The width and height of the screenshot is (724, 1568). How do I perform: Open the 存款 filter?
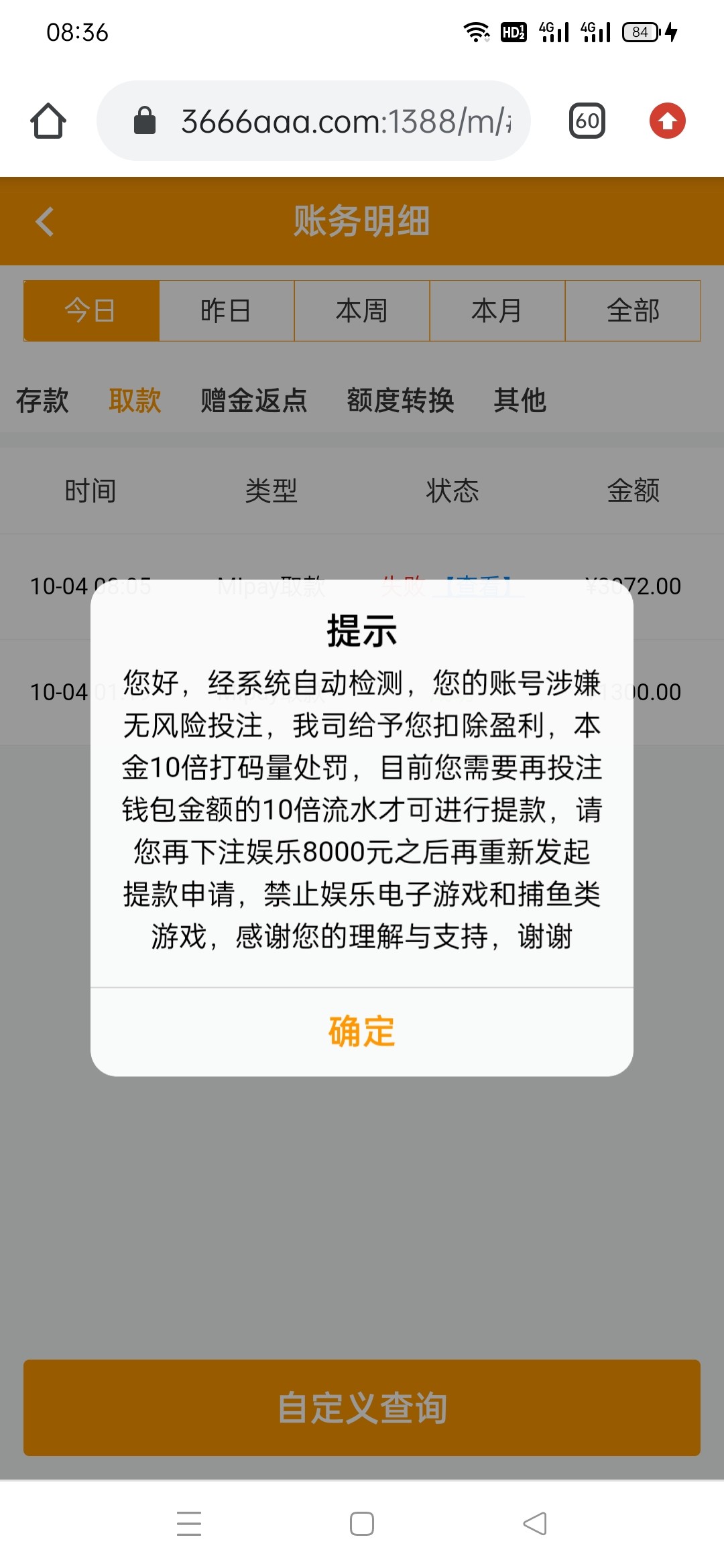tap(42, 400)
